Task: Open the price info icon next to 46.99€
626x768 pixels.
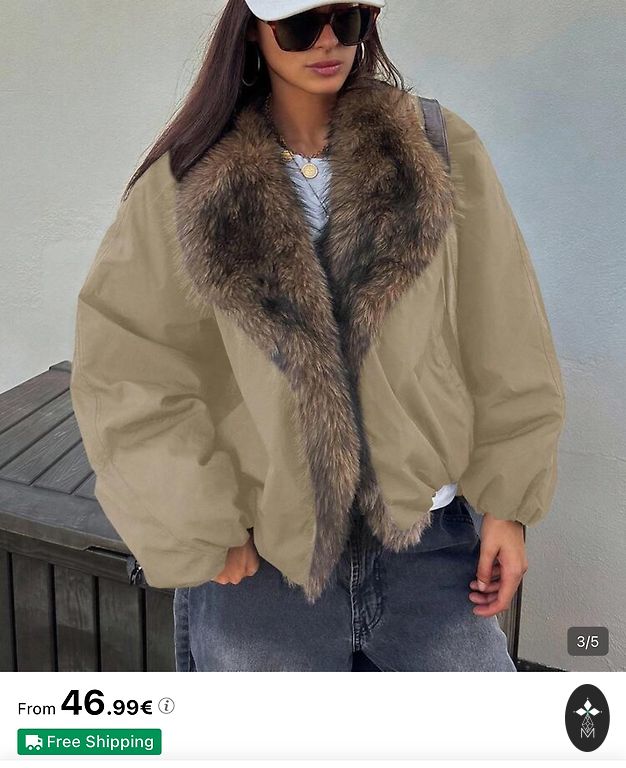Action: pyautogui.click(x=167, y=706)
